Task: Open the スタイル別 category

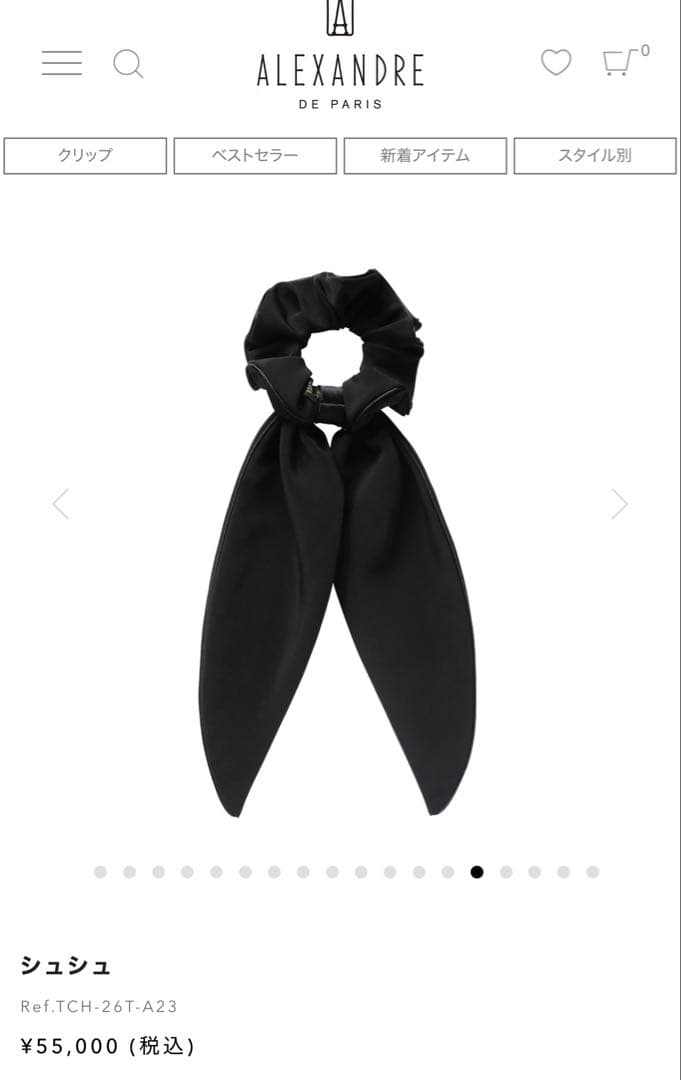Action: click(x=595, y=156)
